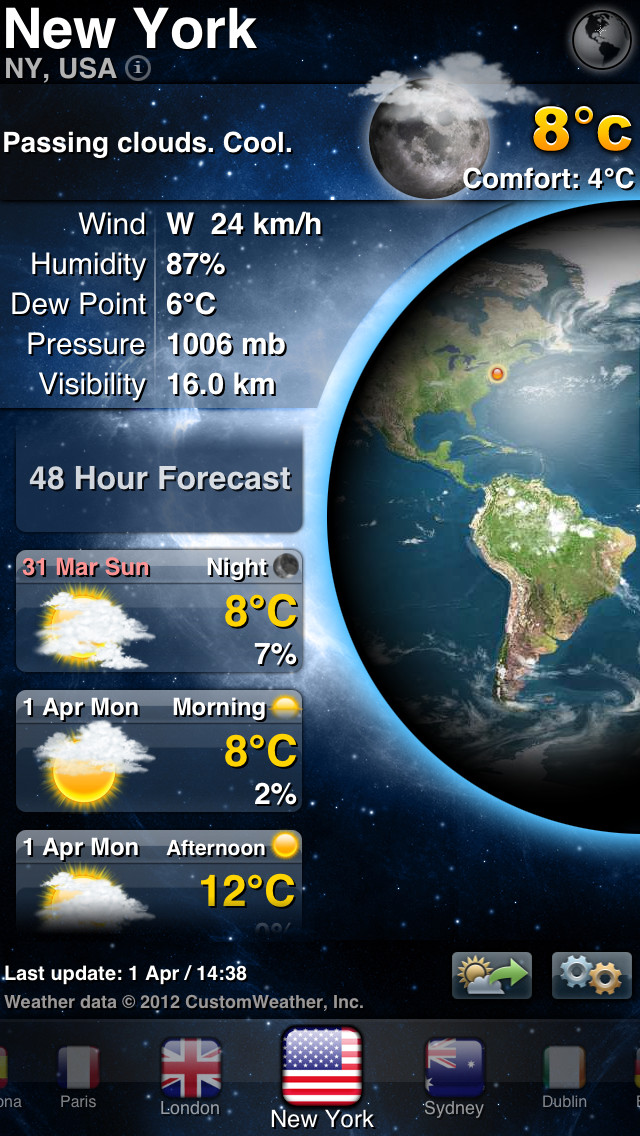Switch to Paris city

79,1075
